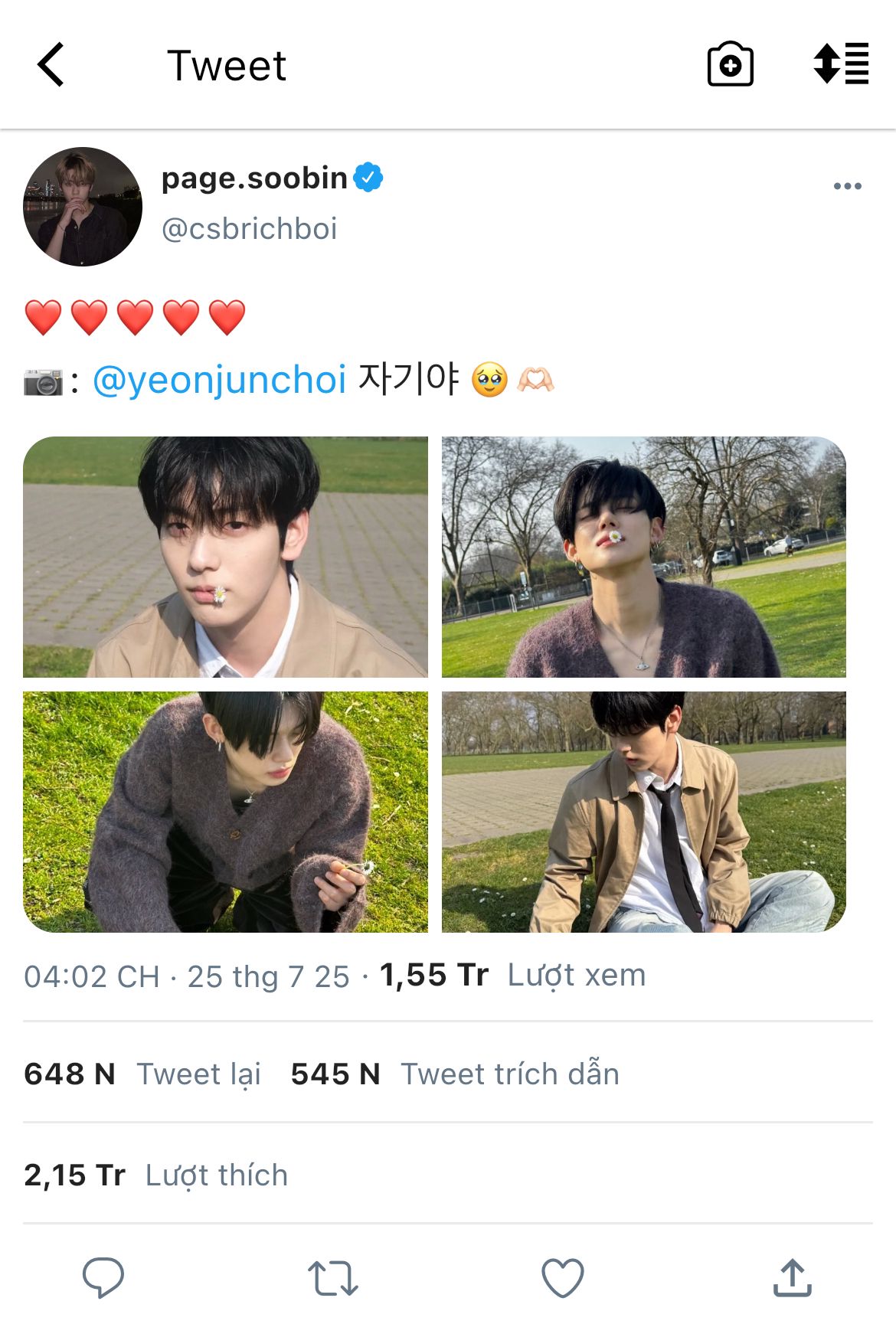Show the 2,15 Tr Lượt thích list

(x=156, y=1175)
